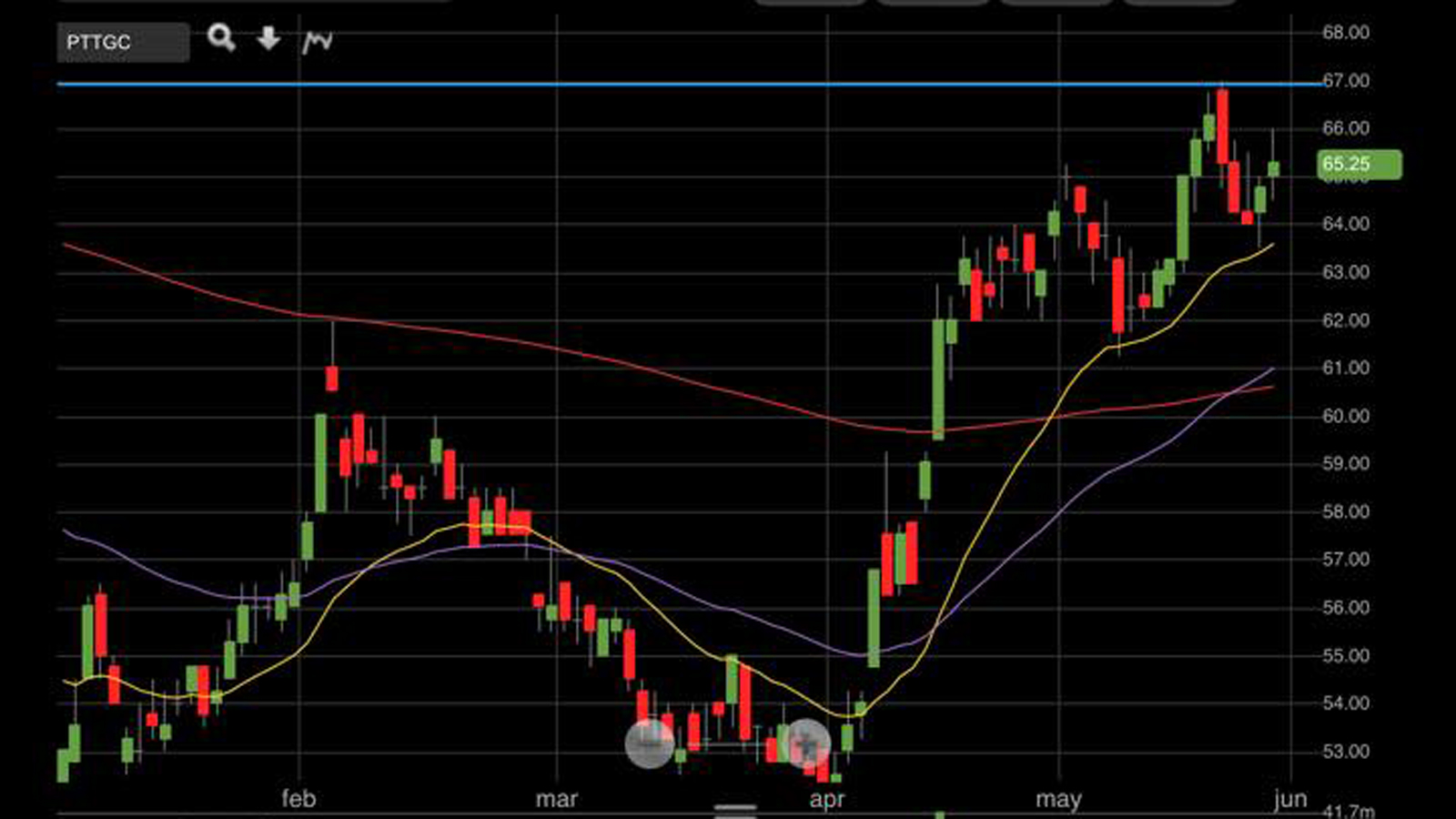The width and height of the screenshot is (1456, 819).
Task: Open symbol search with the magnifier icon
Action: [221, 38]
